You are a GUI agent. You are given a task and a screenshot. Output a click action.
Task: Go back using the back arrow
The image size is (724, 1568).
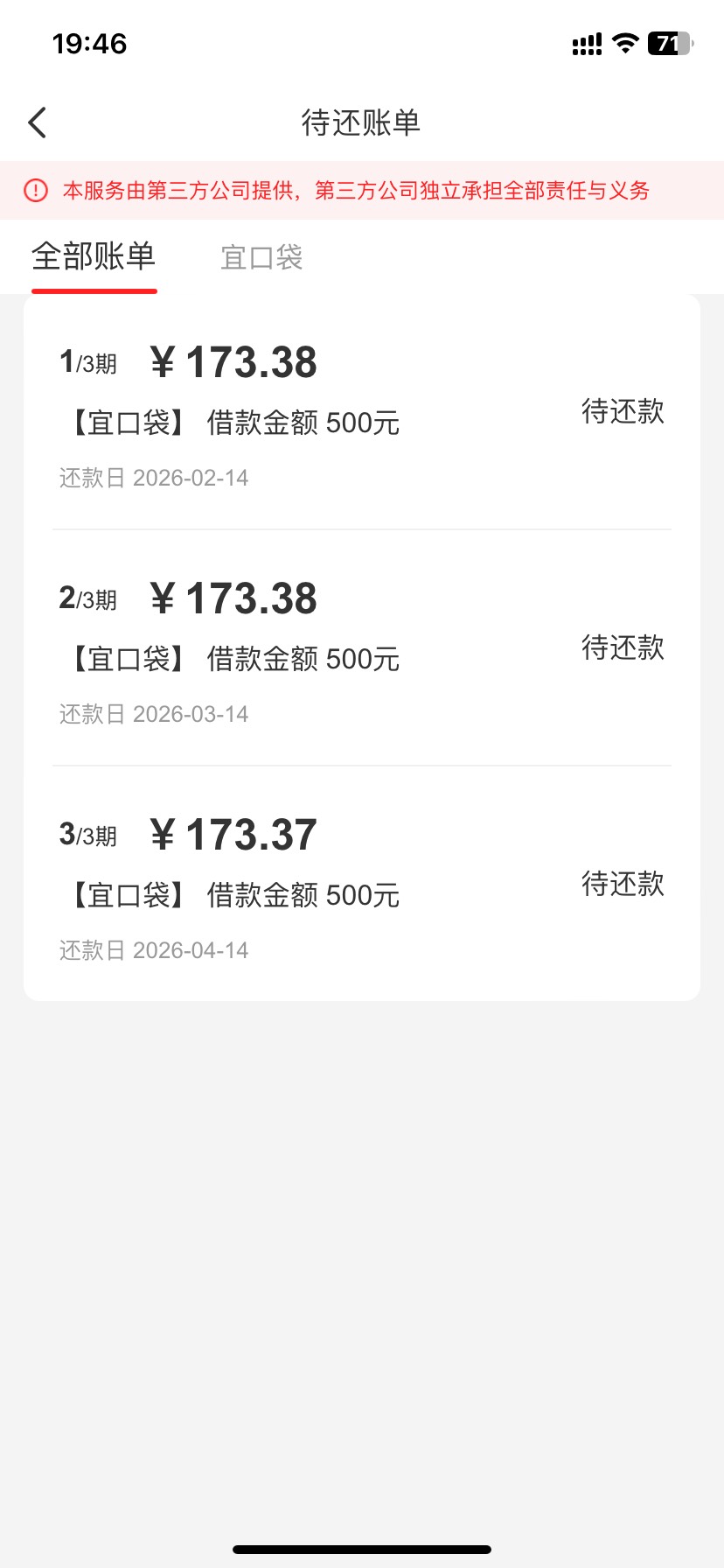[x=38, y=123]
